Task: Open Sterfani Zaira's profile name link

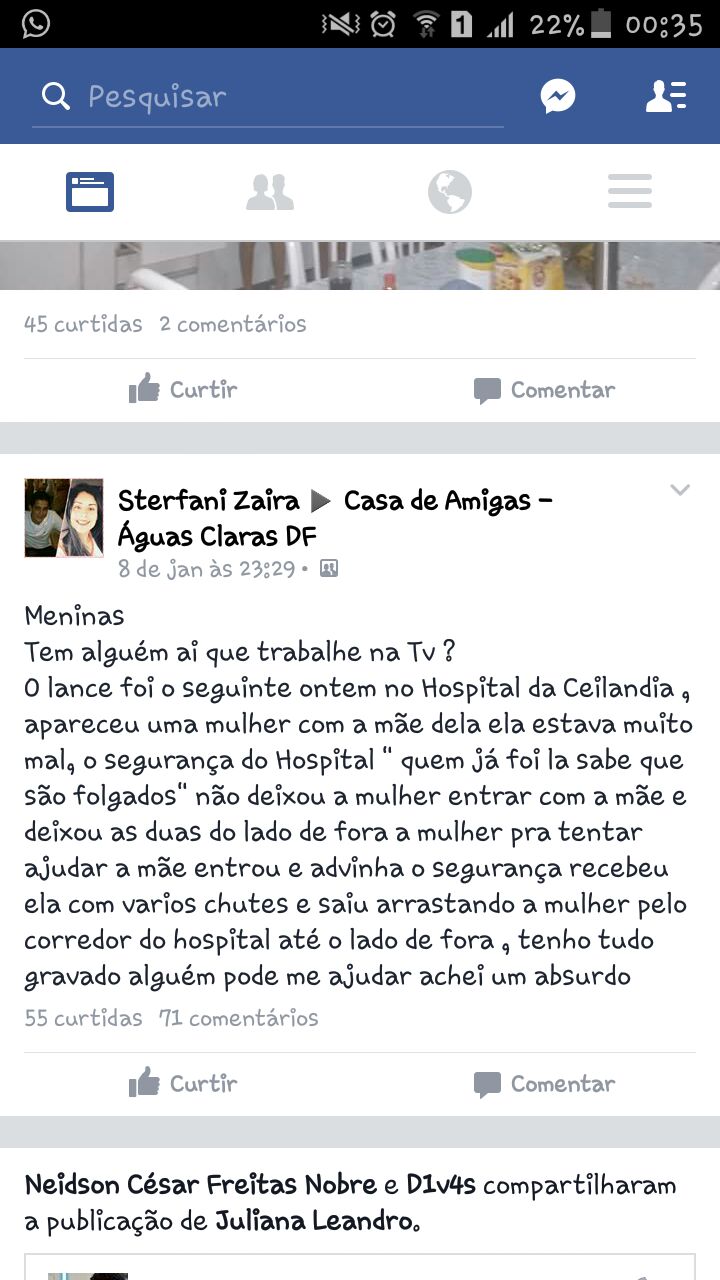Action: [x=208, y=500]
